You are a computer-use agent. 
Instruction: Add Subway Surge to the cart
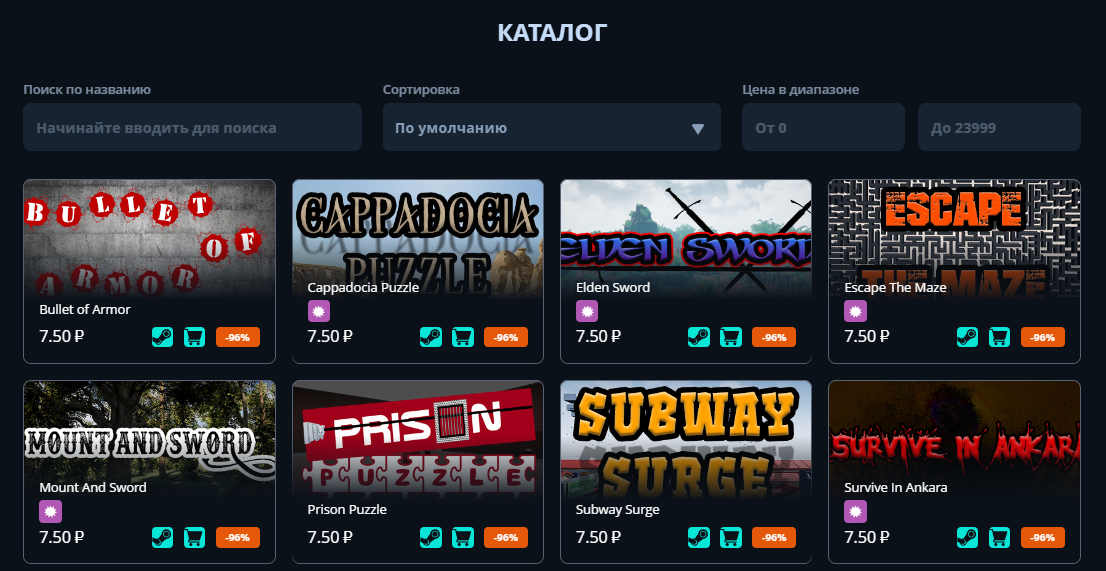click(731, 537)
